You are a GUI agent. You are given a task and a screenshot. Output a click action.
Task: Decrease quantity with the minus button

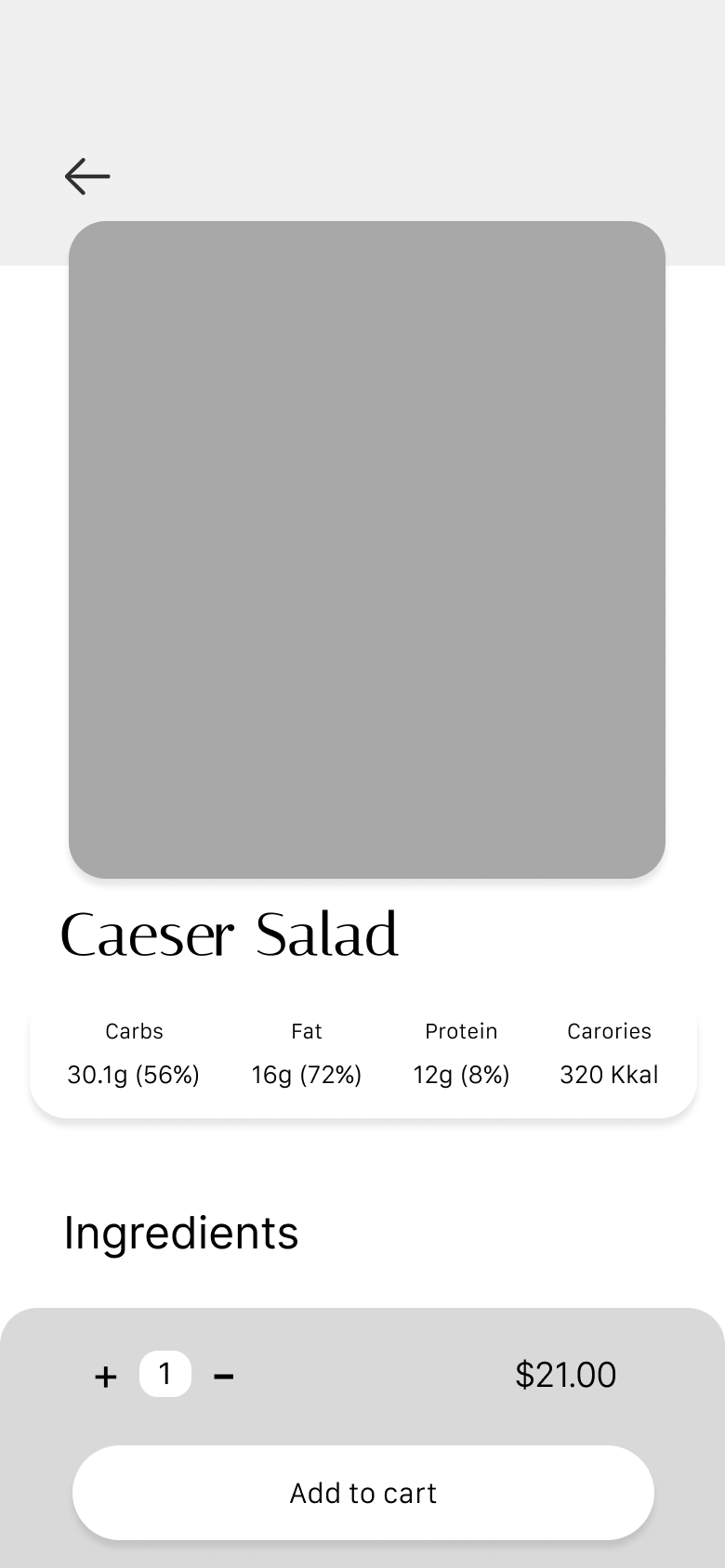coord(223,1376)
